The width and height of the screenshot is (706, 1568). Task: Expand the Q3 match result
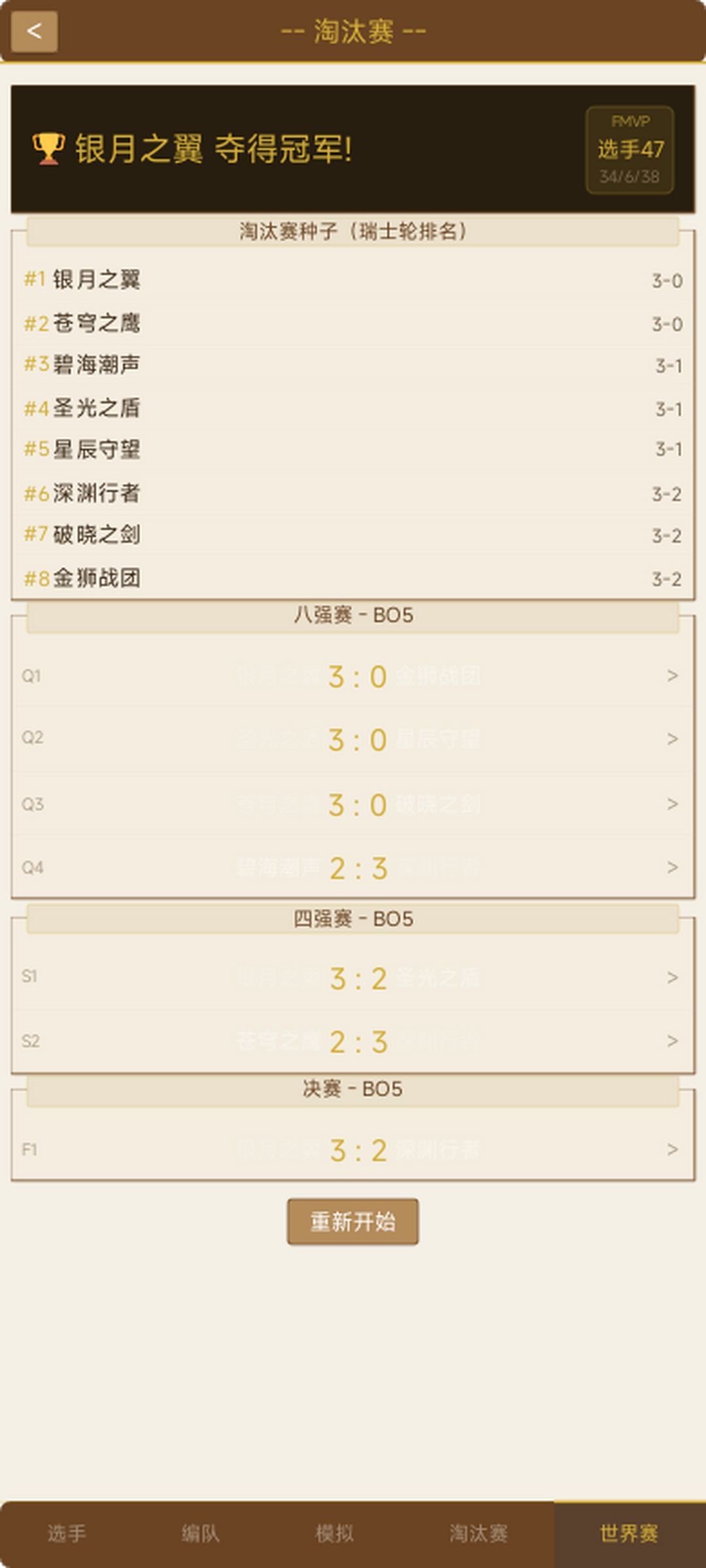point(353,804)
